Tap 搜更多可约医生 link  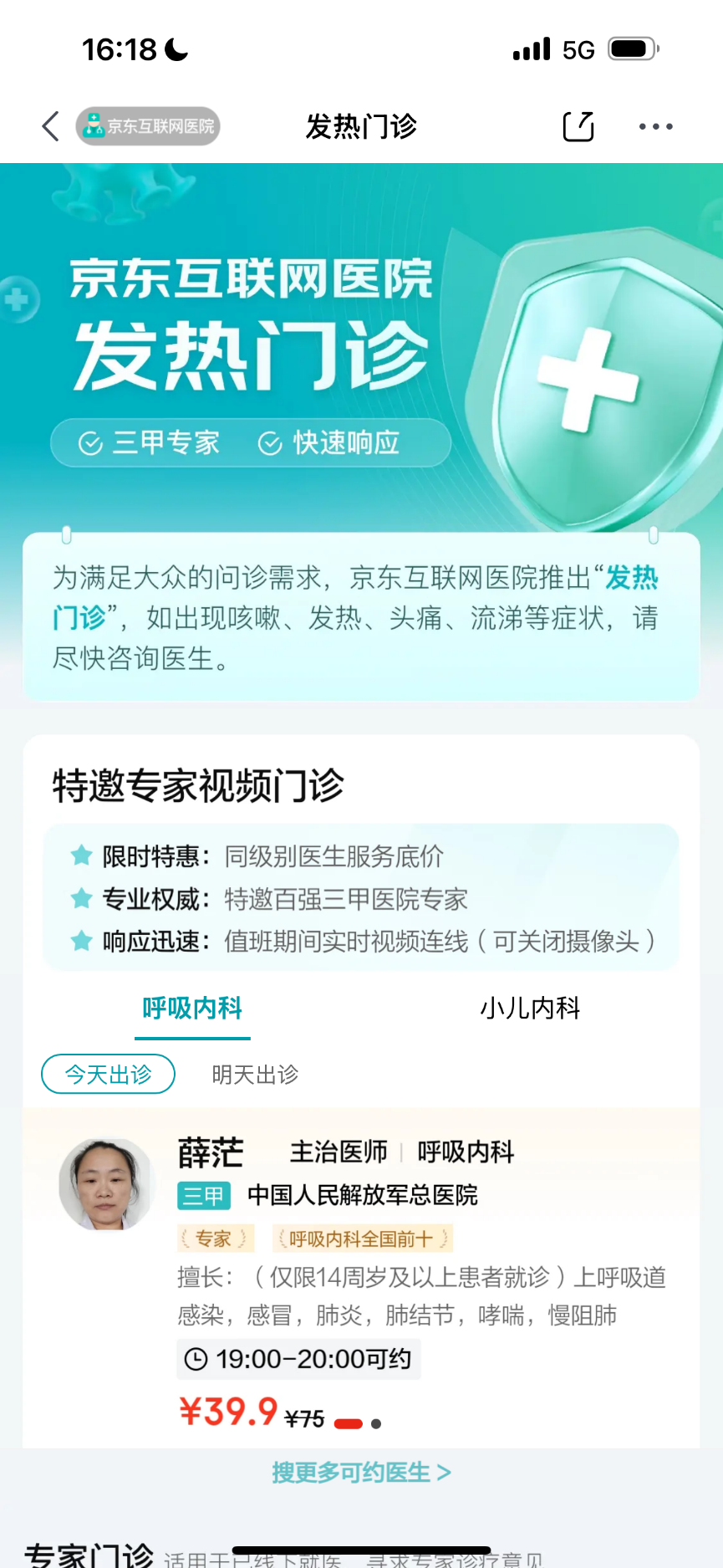[361, 1472]
